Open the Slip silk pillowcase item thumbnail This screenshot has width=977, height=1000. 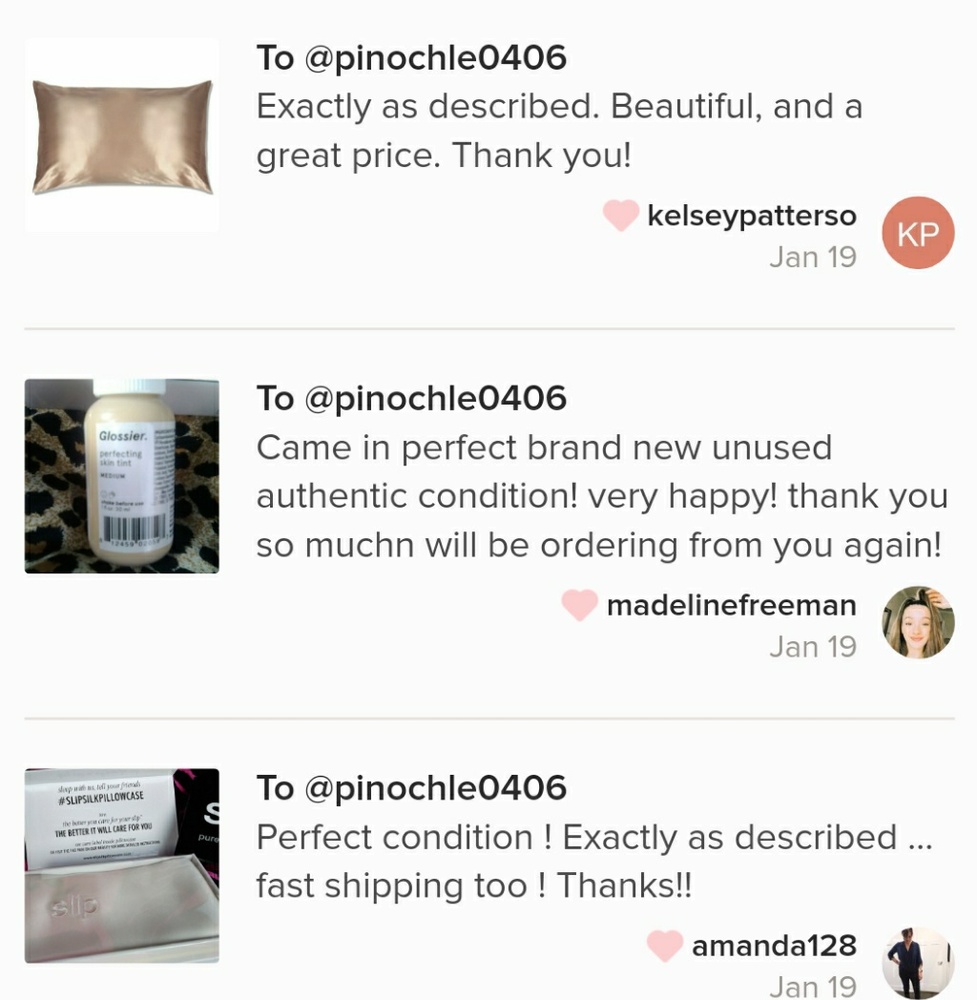[122, 865]
